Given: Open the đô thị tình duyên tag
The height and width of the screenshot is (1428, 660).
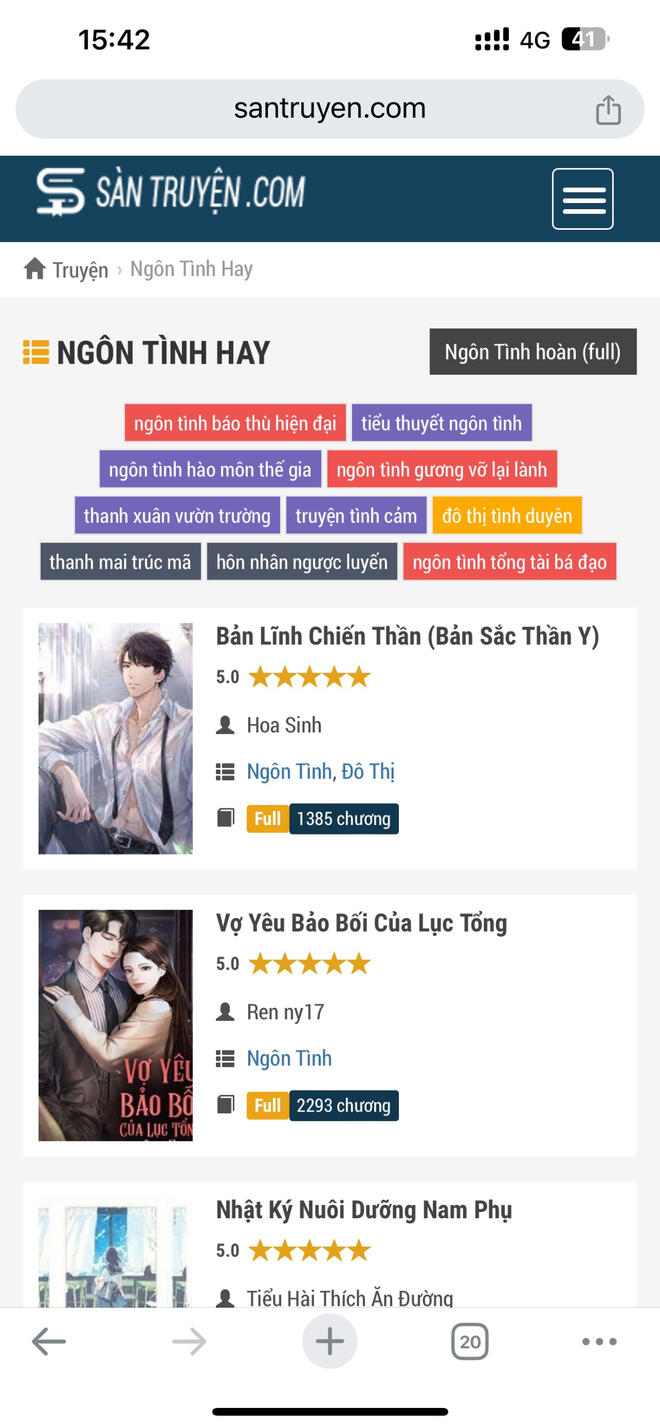Looking at the screenshot, I should point(507,516).
